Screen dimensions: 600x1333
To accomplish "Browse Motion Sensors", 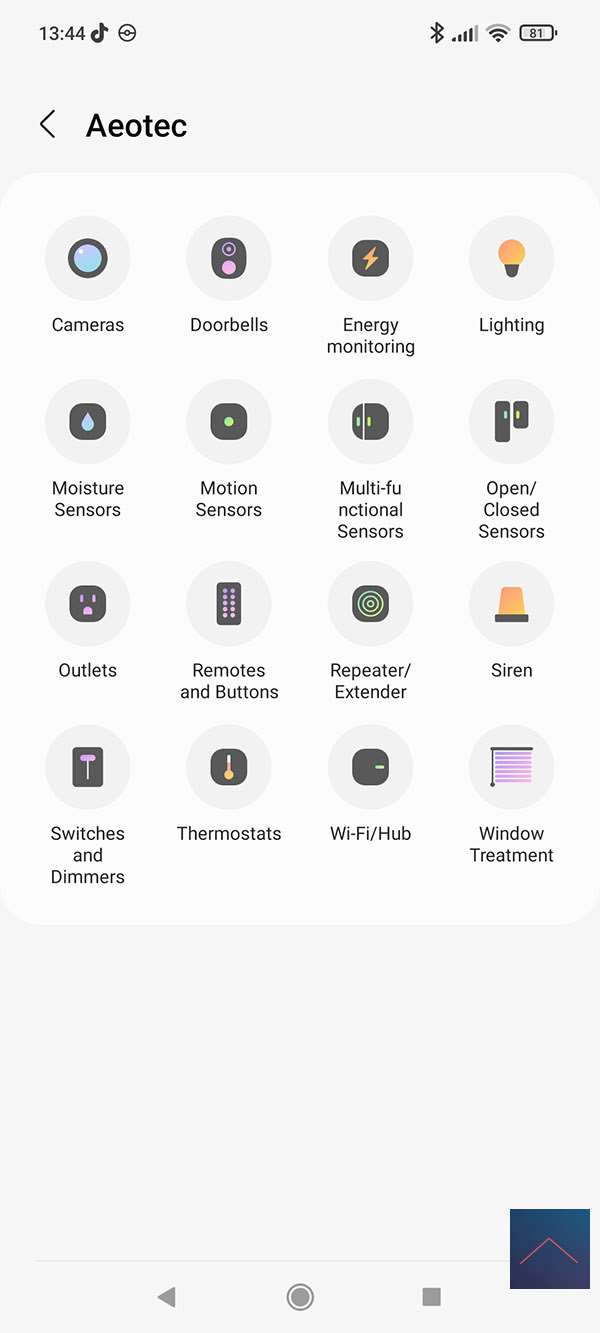I will click(229, 422).
